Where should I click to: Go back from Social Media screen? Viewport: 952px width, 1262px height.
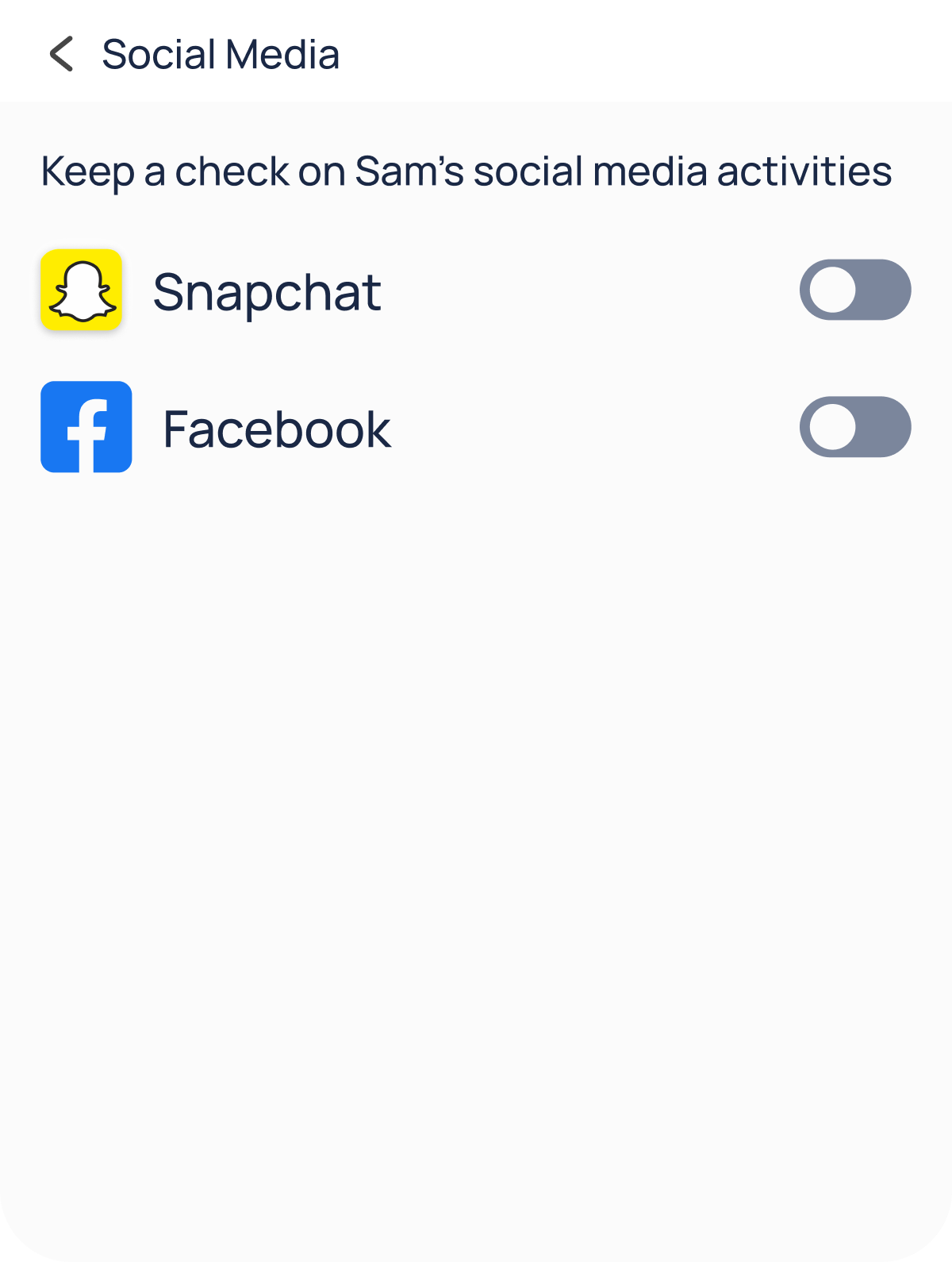point(61,54)
